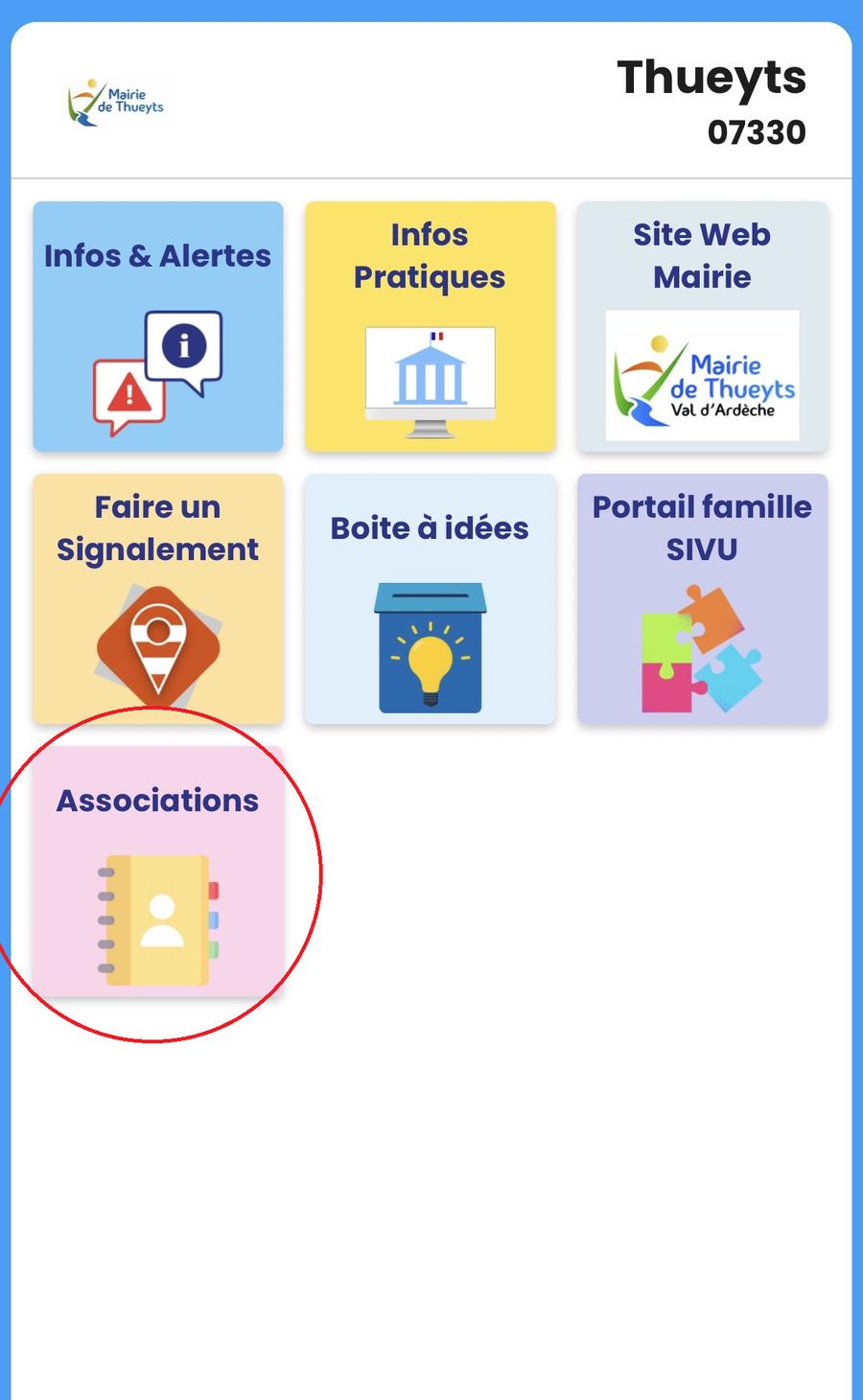This screenshot has height=1400, width=863.
Task: Tap Faire un Signalement
Action: (x=158, y=598)
